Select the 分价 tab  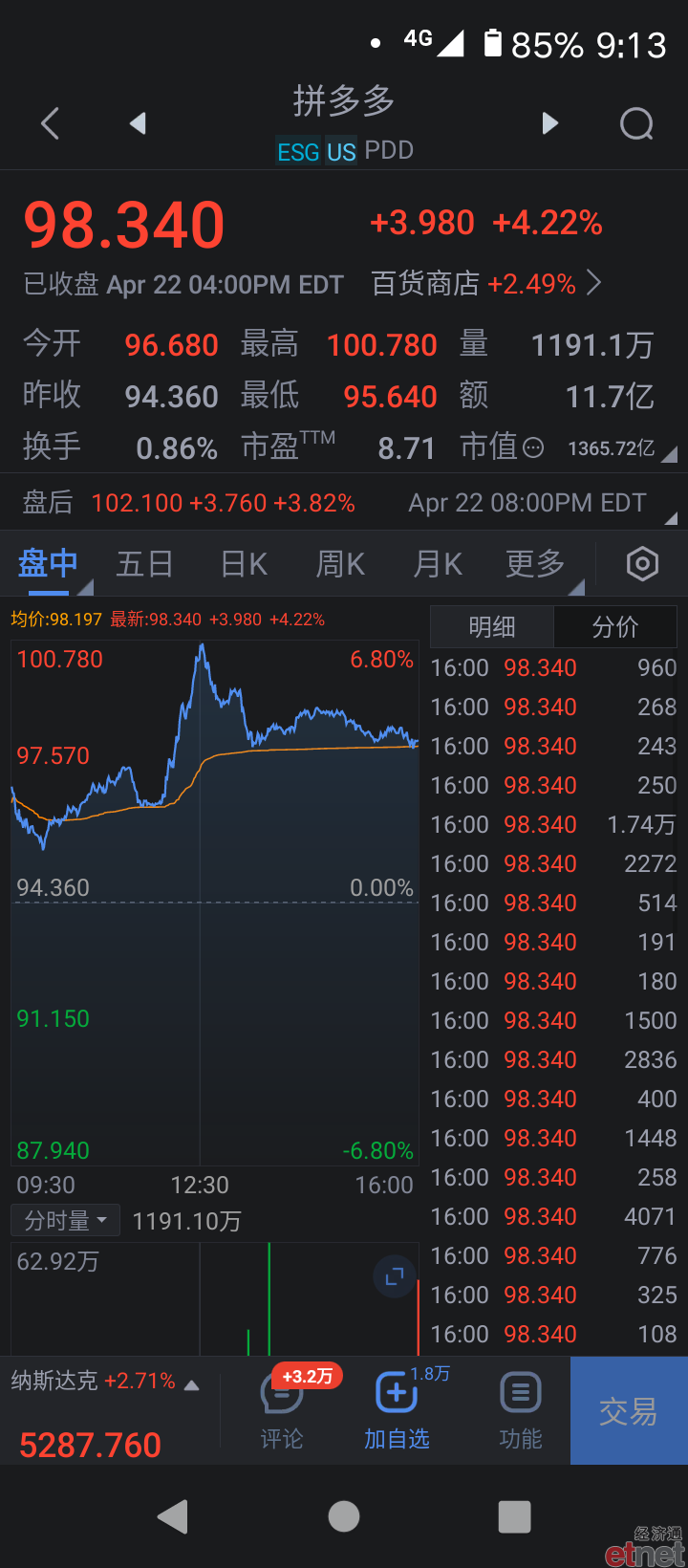[x=615, y=626]
